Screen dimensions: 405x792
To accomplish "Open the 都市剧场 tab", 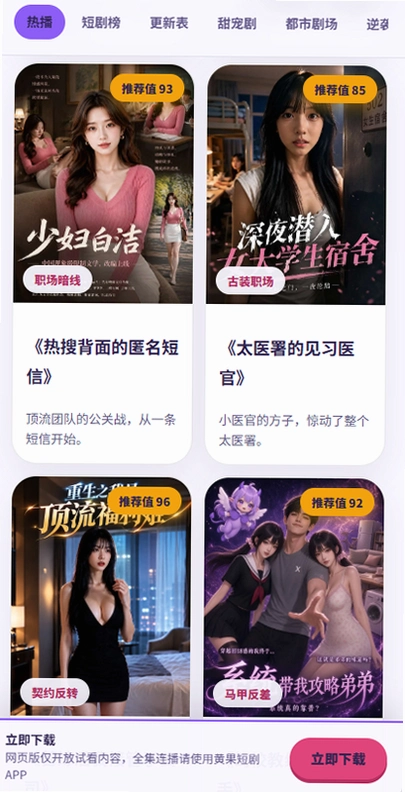I will click(311, 23).
